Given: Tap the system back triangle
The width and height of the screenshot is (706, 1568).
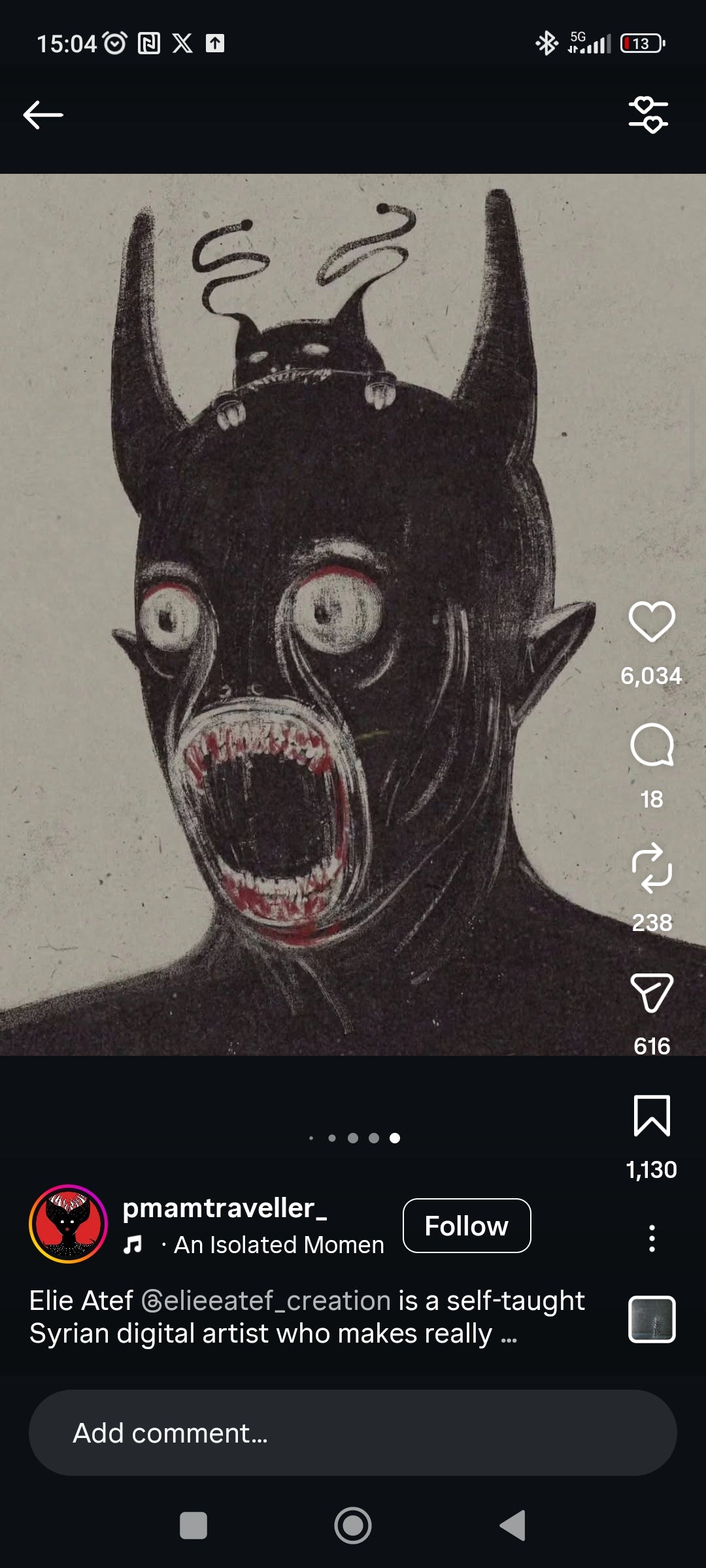Looking at the screenshot, I should click(513, 1526).
